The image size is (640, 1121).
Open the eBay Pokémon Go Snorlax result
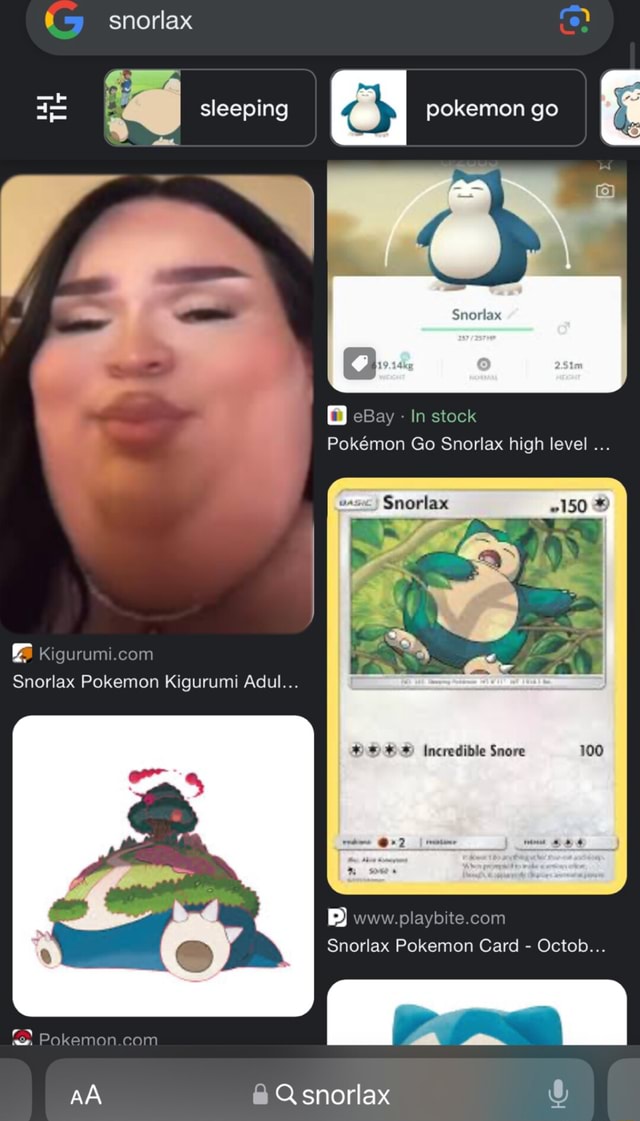tap(477, 280)
